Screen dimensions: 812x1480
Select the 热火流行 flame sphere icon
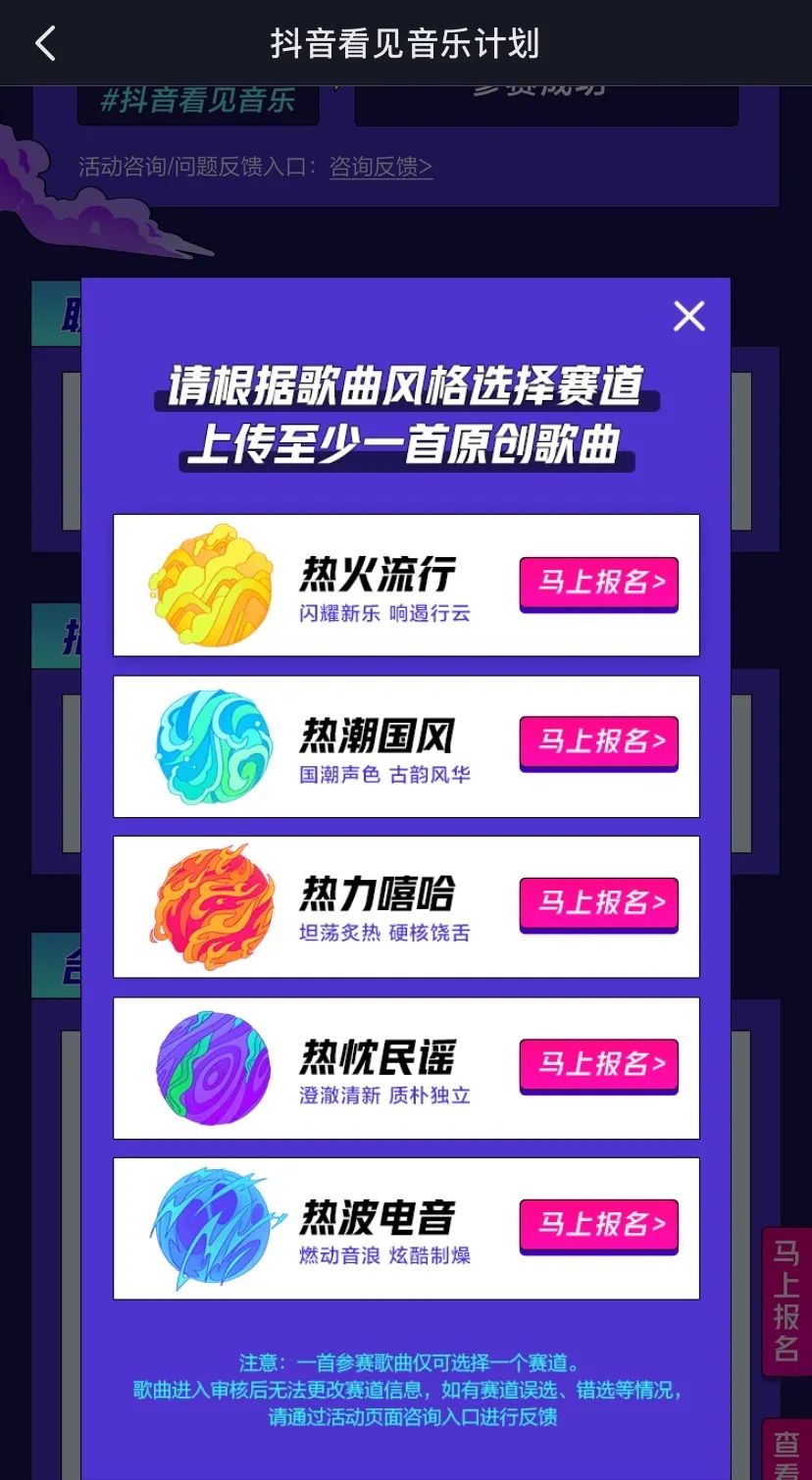(x=212, y=585)
